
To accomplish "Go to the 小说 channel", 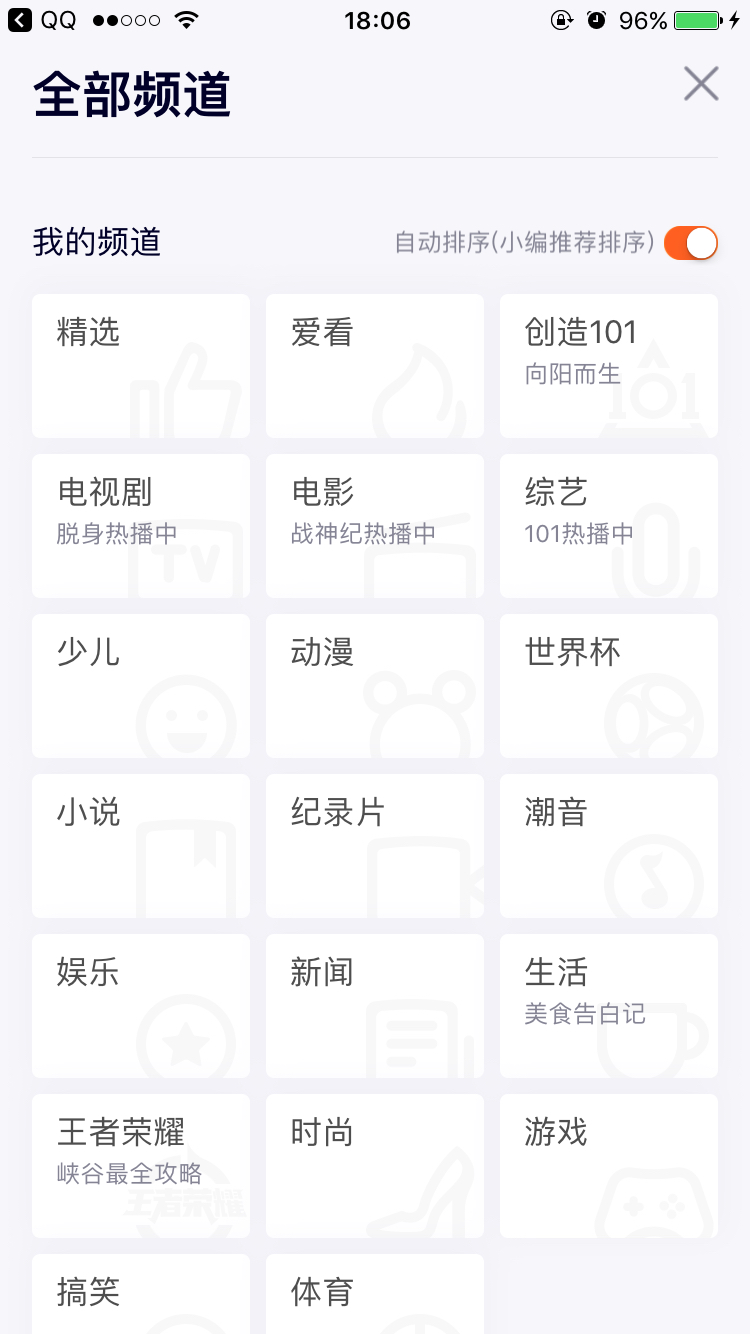I will [141, 846].
